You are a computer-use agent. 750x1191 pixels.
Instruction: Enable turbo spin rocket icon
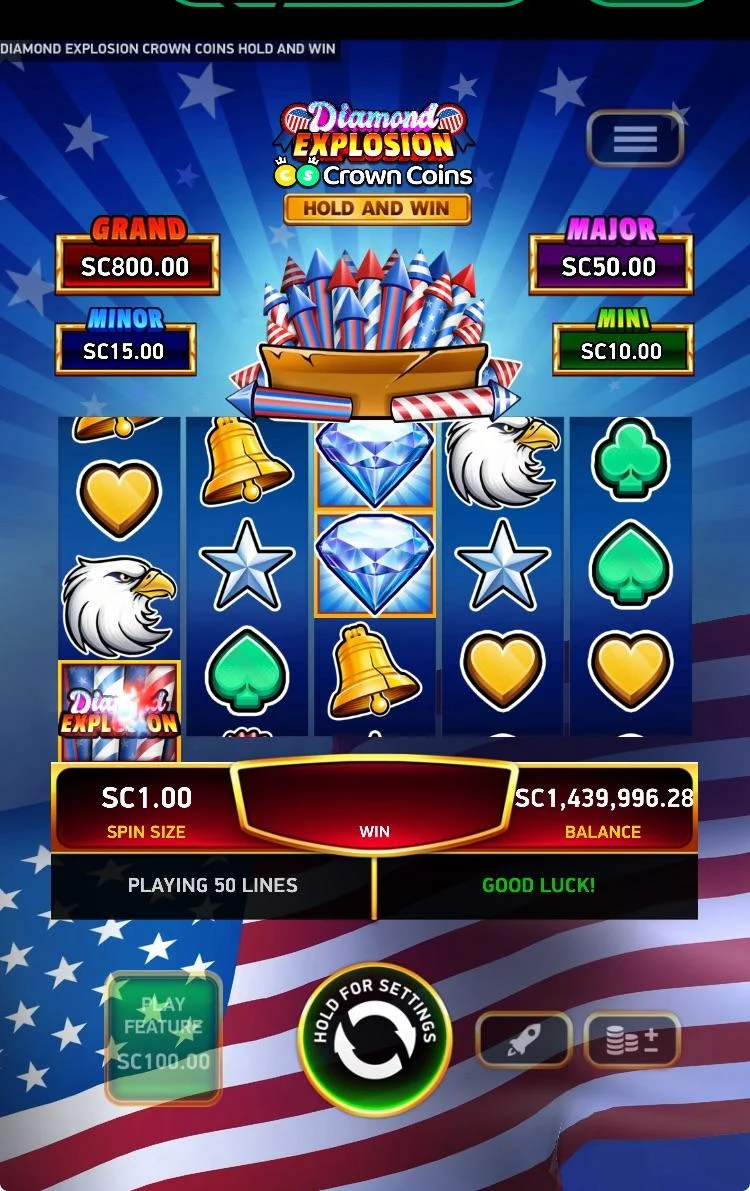pyautogui.click(x=524, y=1039)
